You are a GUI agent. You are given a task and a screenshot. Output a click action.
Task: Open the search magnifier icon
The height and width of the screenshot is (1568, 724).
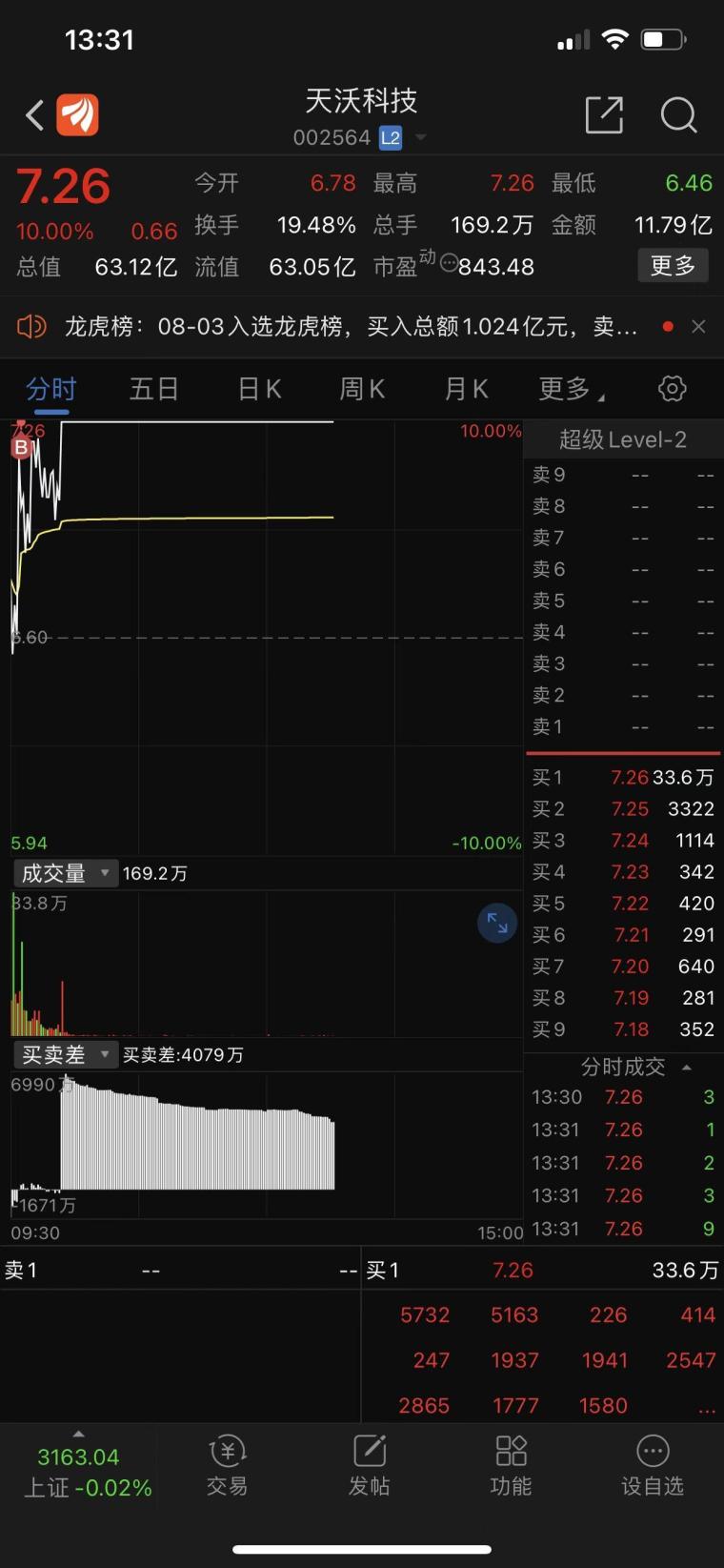click(679, 115)
